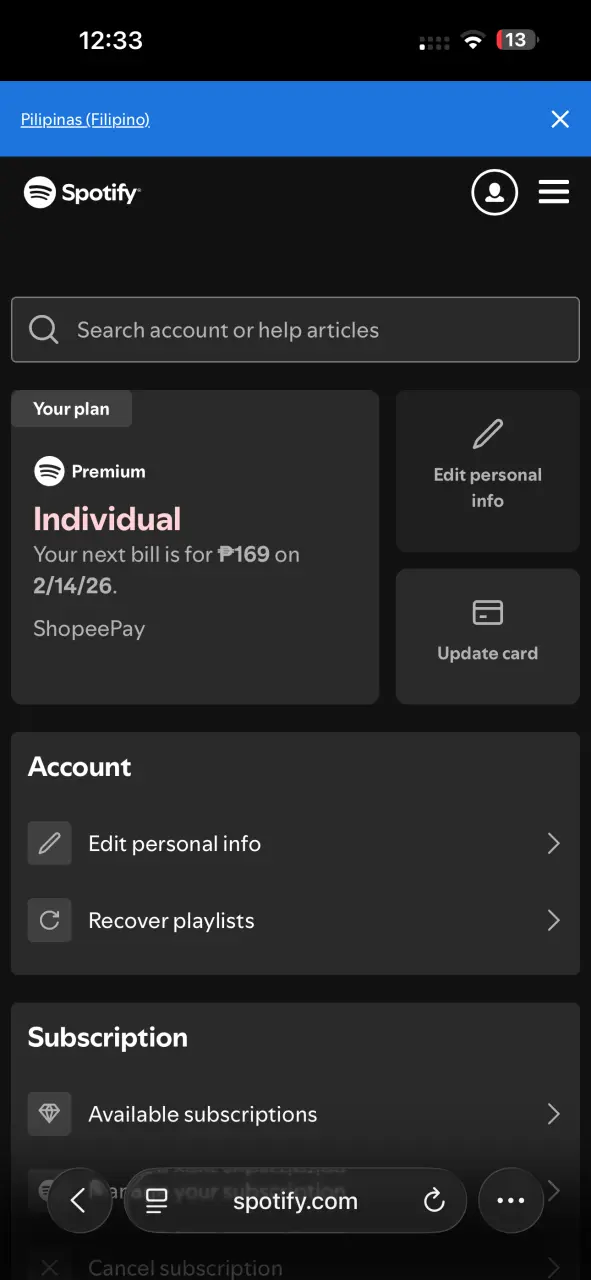Screen dimensions: 591x1280
Task: Open the Edit personal info tile with pencil
Action: coord(488,471)
